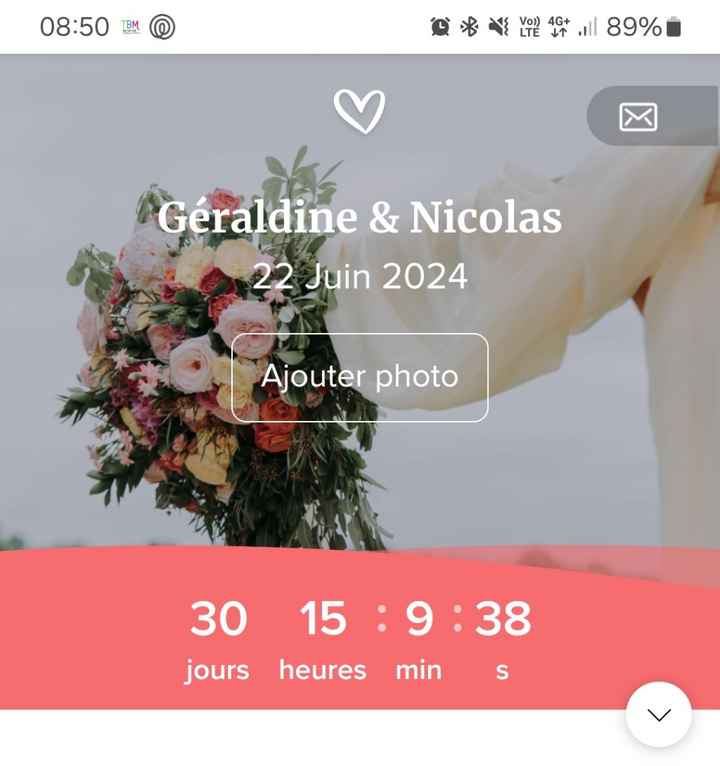Open the TBM notification icon
This screenshot has height=766, width=720.
129,27
